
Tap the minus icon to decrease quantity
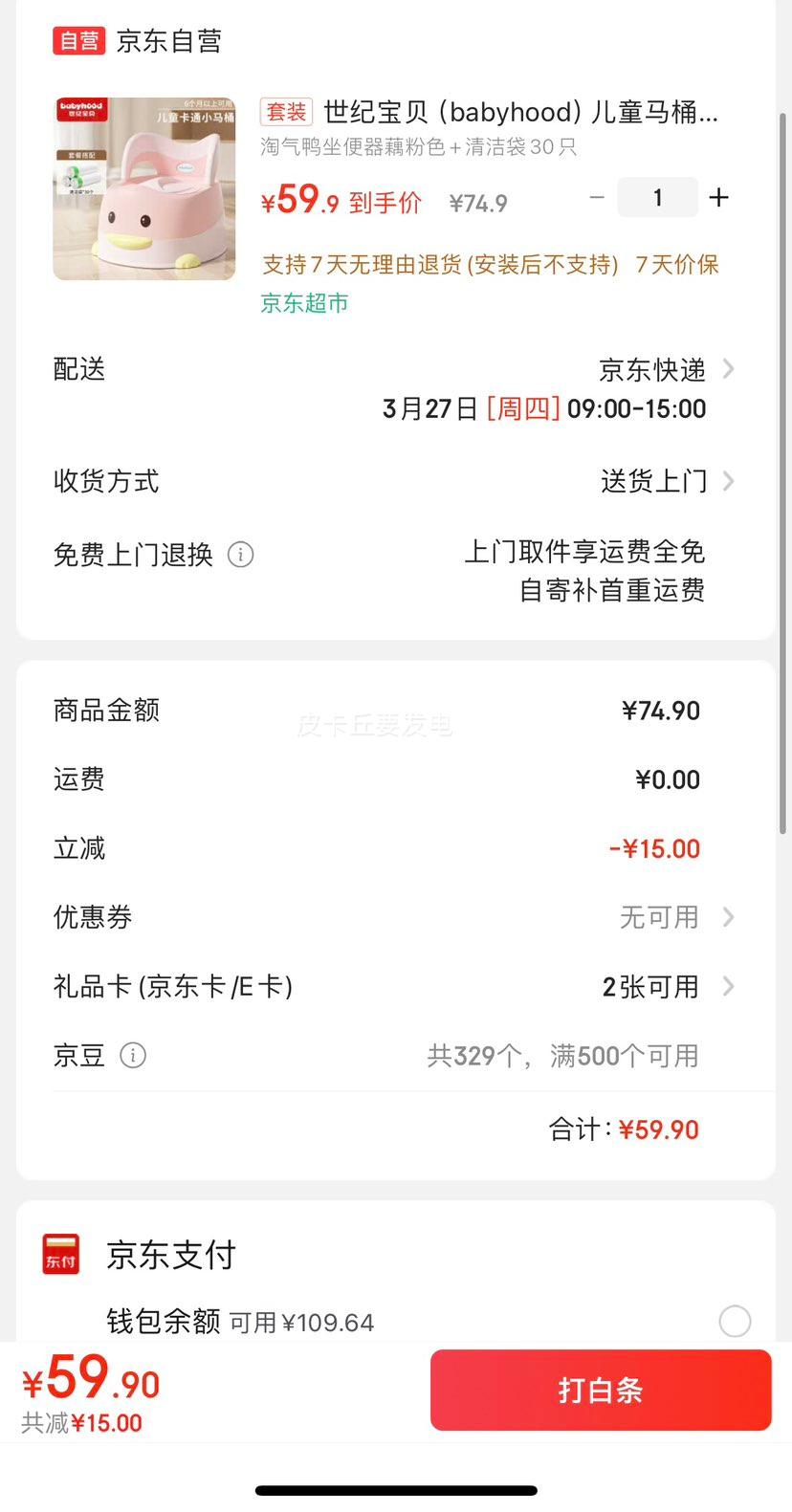[597, 198]
